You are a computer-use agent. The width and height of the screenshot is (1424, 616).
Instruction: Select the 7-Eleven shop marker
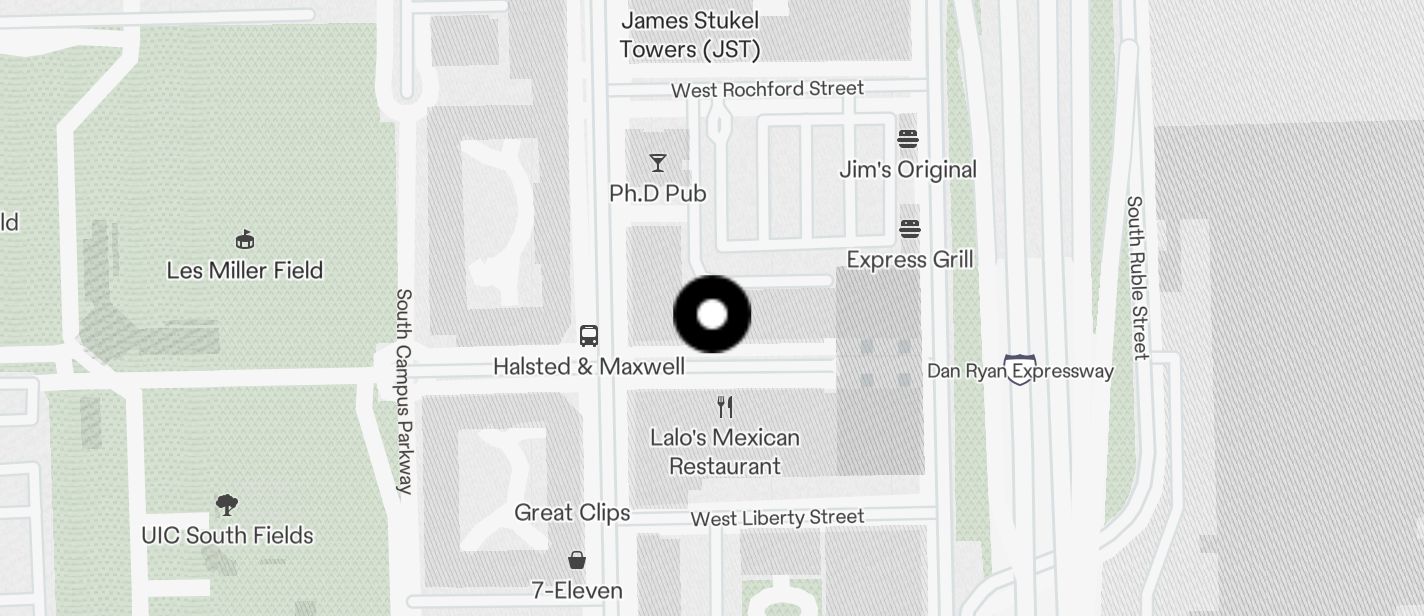click(577, 560)
